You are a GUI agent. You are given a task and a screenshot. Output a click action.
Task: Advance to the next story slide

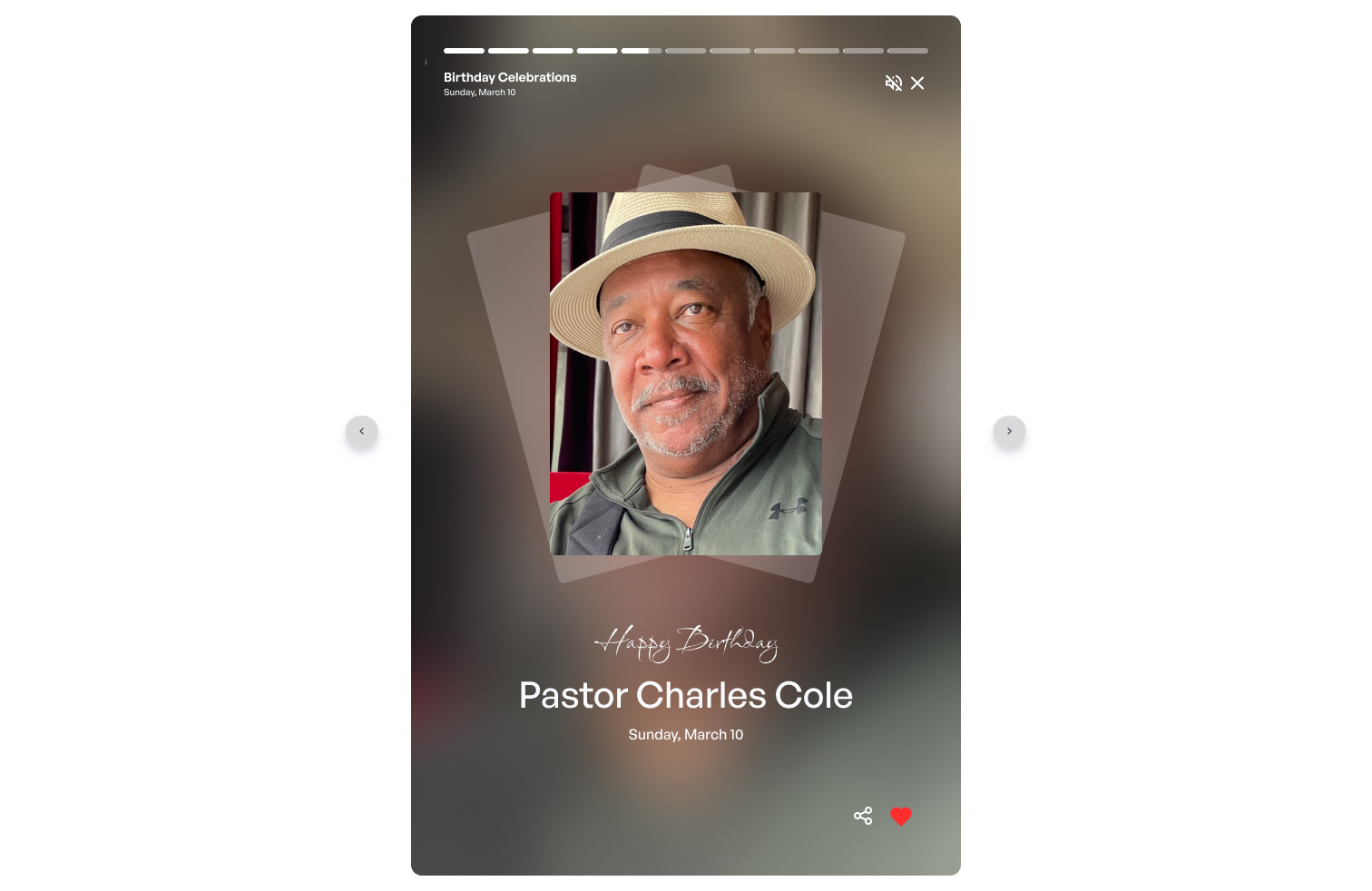click(x=1009, y=432)
